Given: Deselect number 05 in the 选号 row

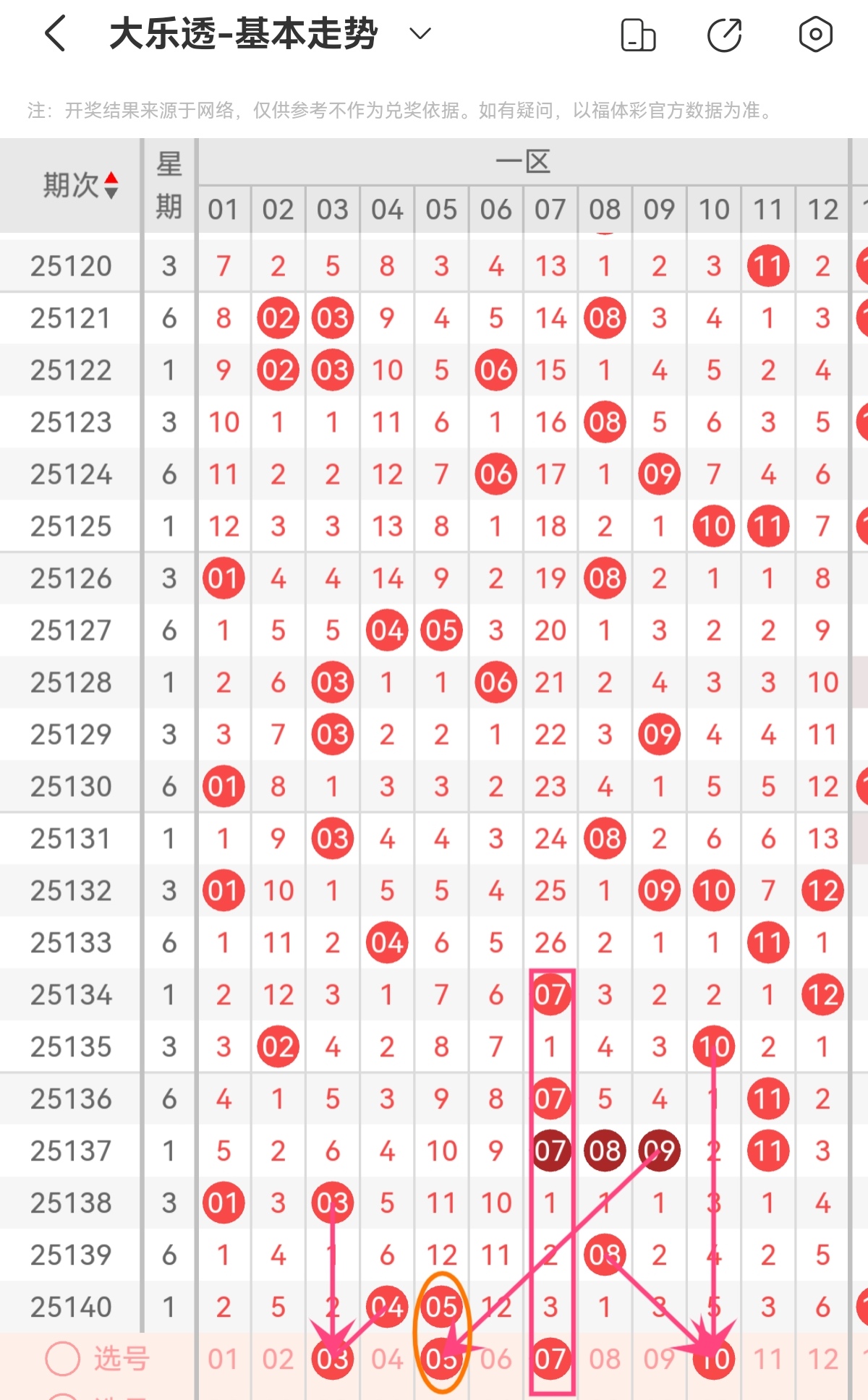Looking at the screenshot, I should pyautogui.click(x=441, y=1360).
